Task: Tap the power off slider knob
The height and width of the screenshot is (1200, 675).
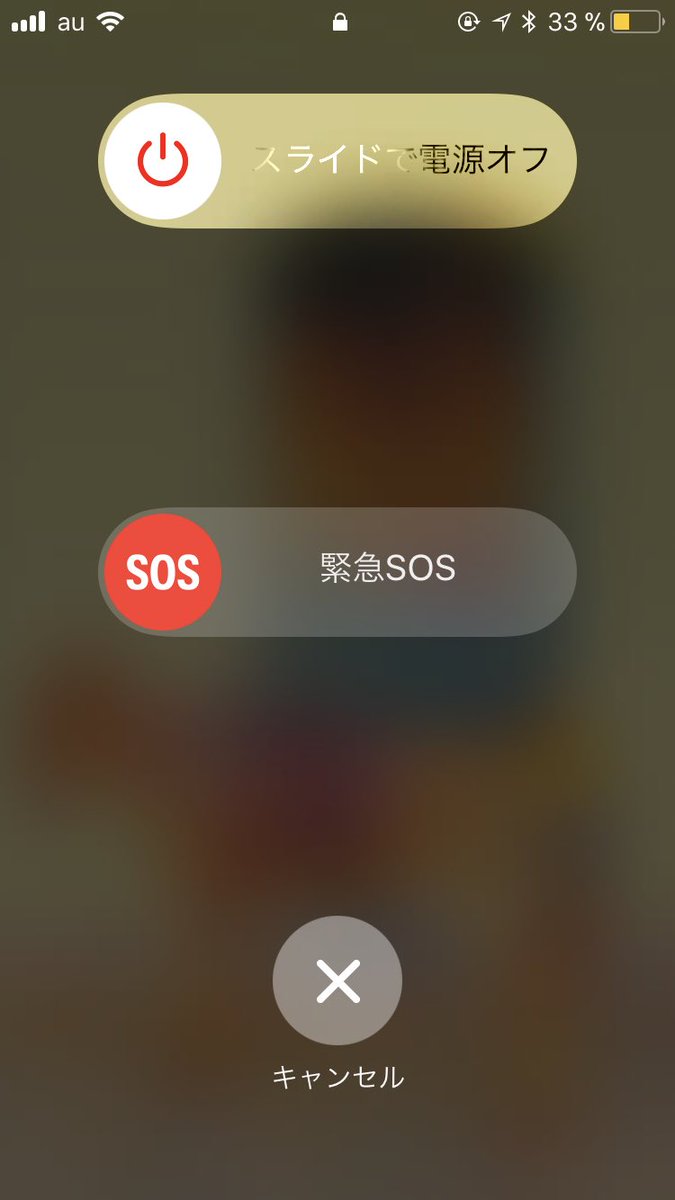Action: pyautogui.click(x=163, y=161)
